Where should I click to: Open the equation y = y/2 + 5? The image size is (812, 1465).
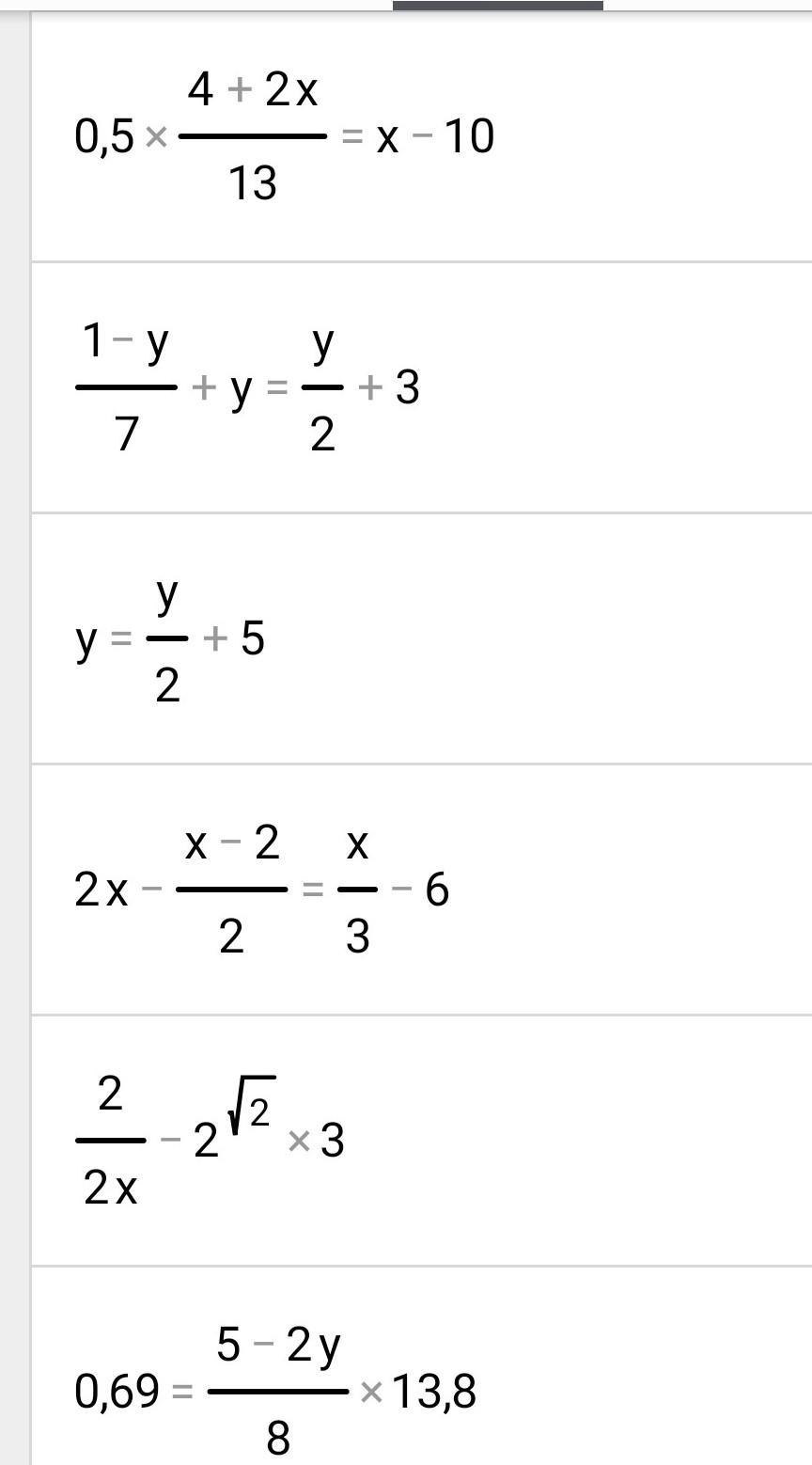(x=422, y=638)
